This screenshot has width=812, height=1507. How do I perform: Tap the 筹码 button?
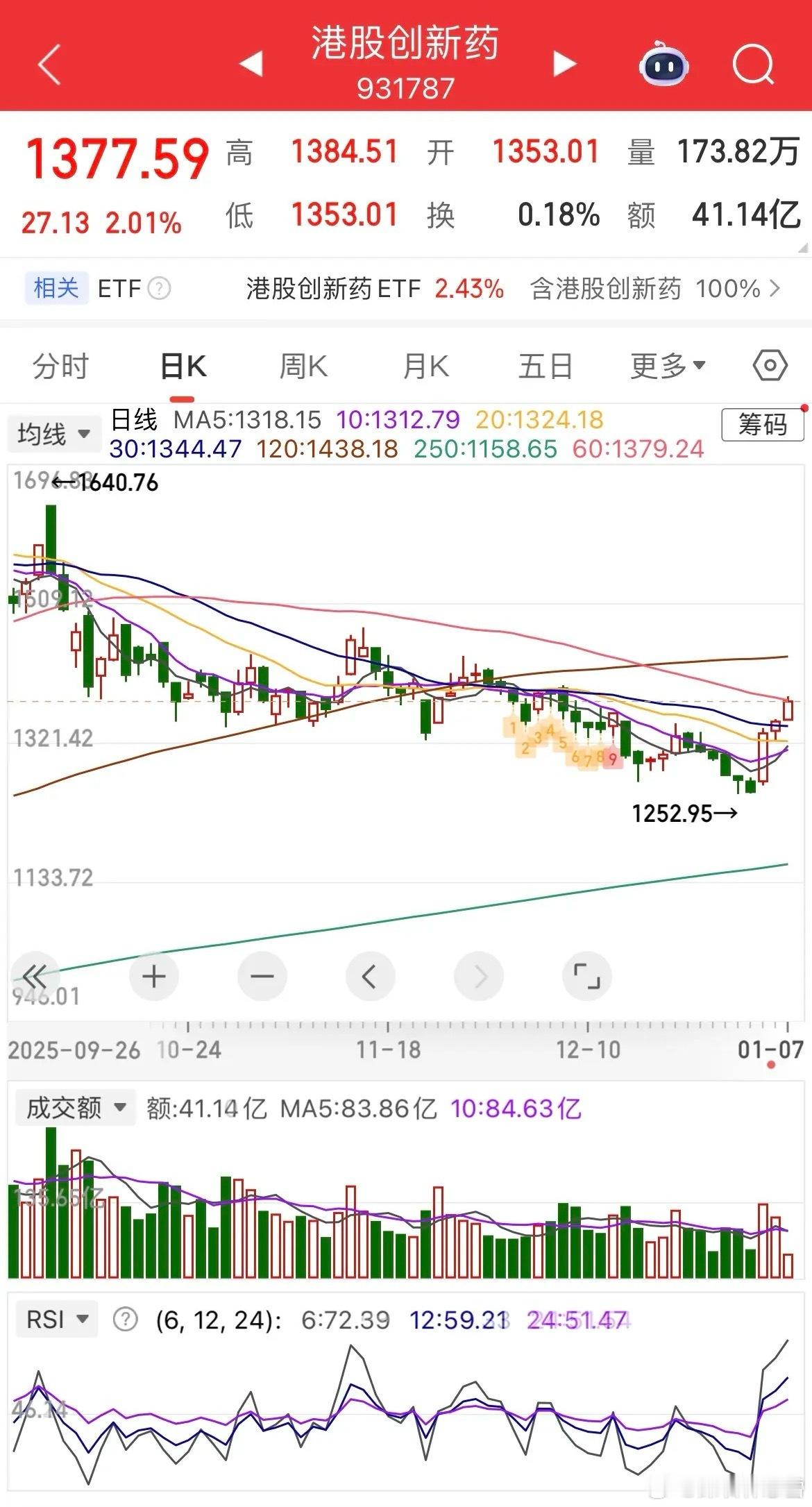762,424
